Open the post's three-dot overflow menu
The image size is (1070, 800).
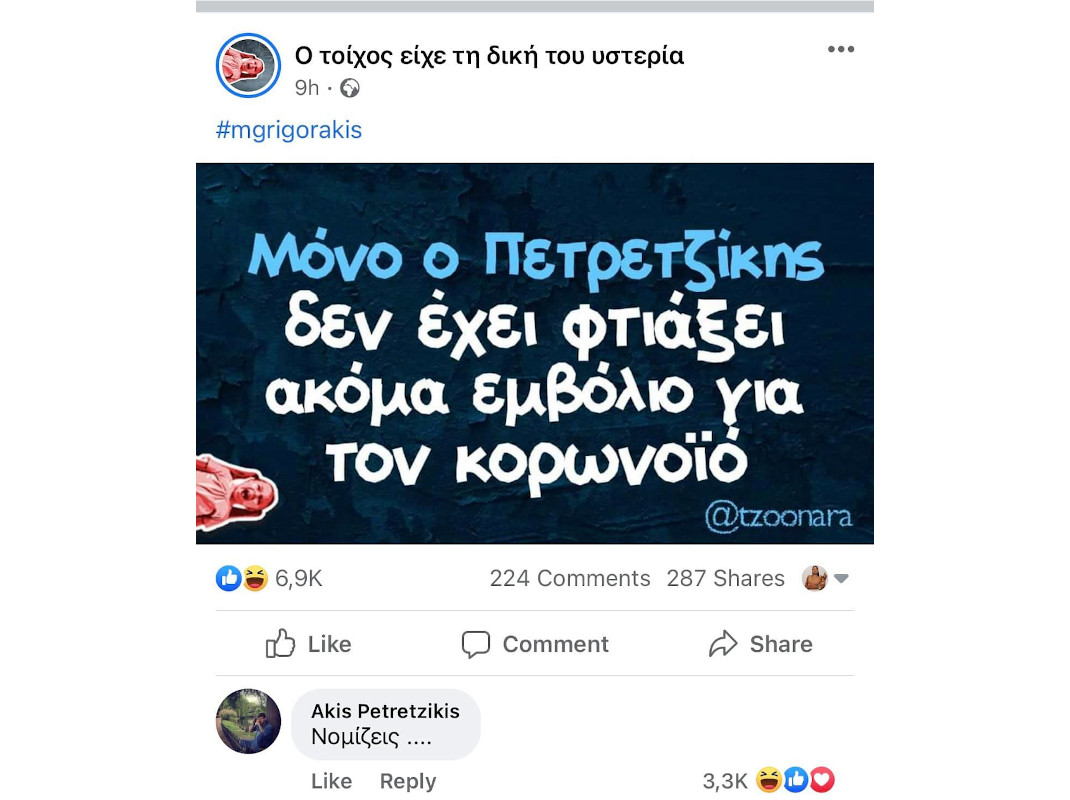[840, 50]
